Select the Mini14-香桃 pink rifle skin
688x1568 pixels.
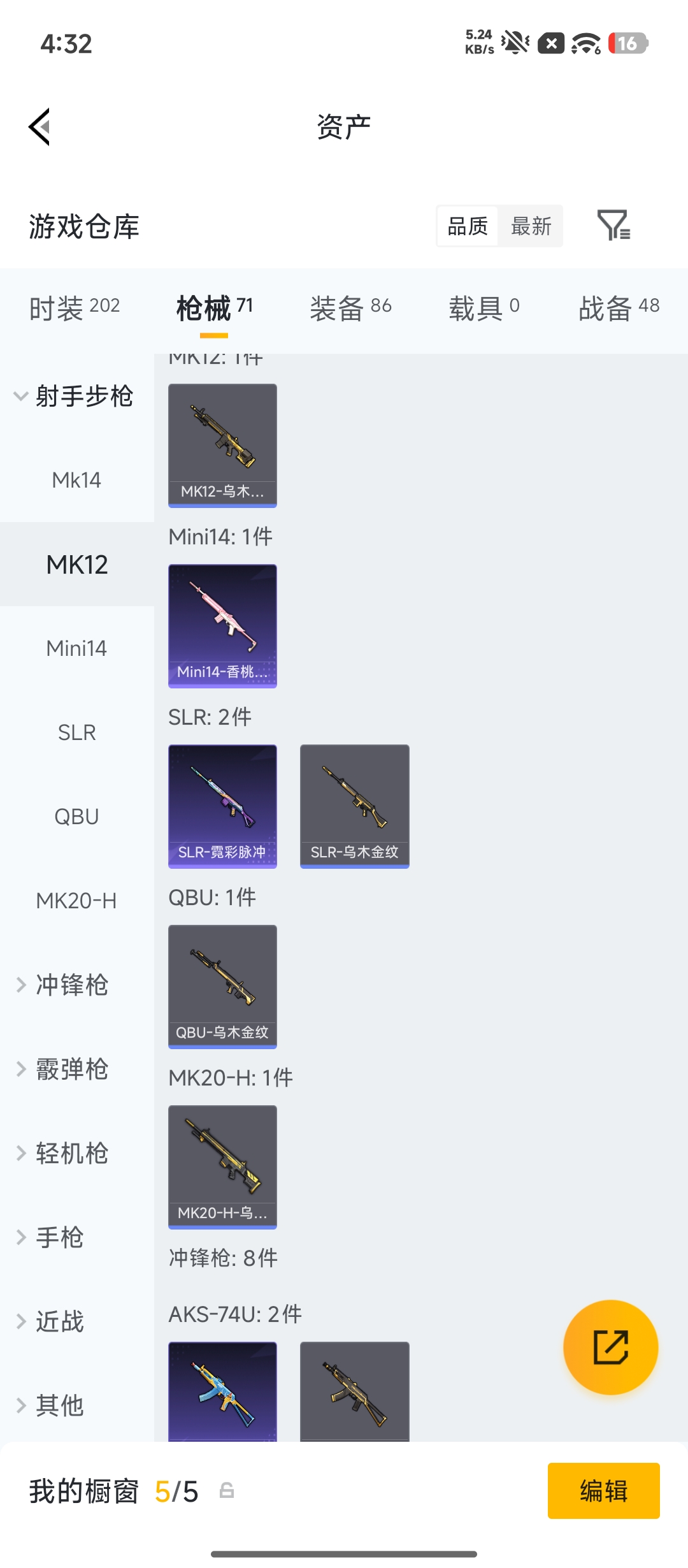coord(222,625)
